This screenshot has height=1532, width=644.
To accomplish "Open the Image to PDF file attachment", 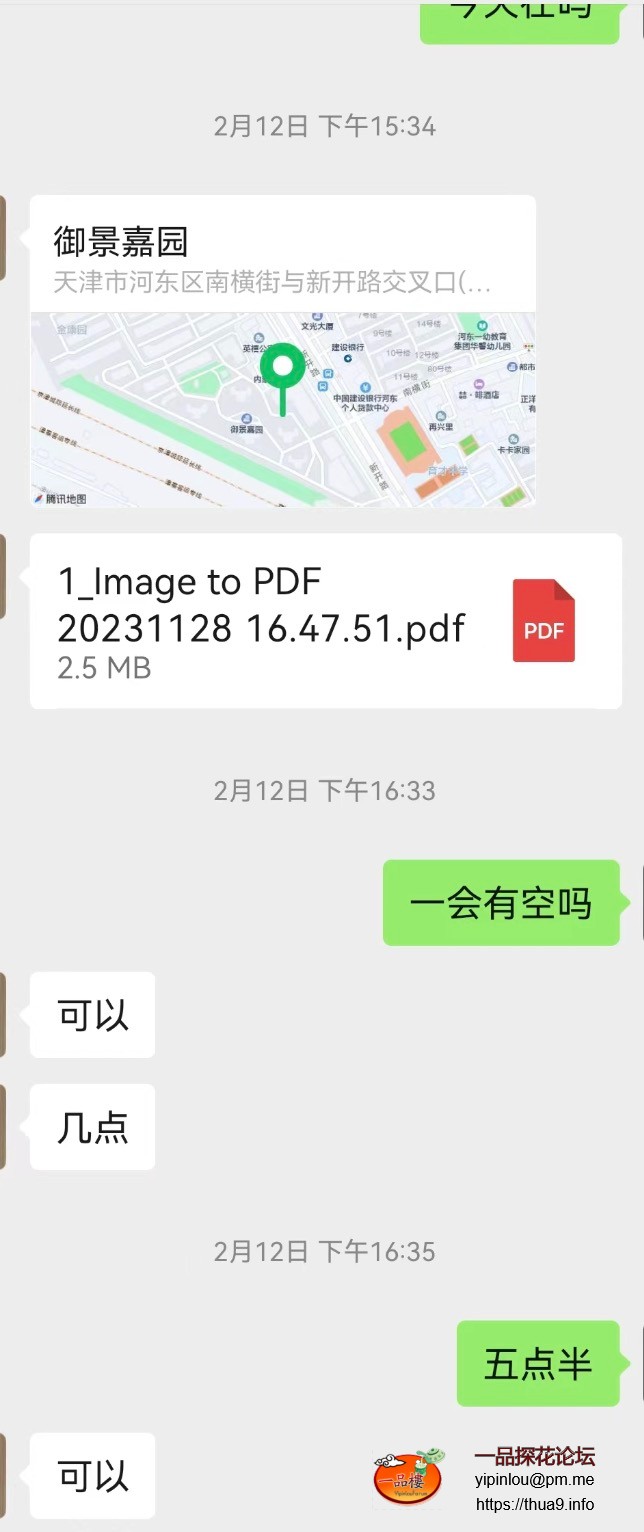I will [x=325, y=621].
